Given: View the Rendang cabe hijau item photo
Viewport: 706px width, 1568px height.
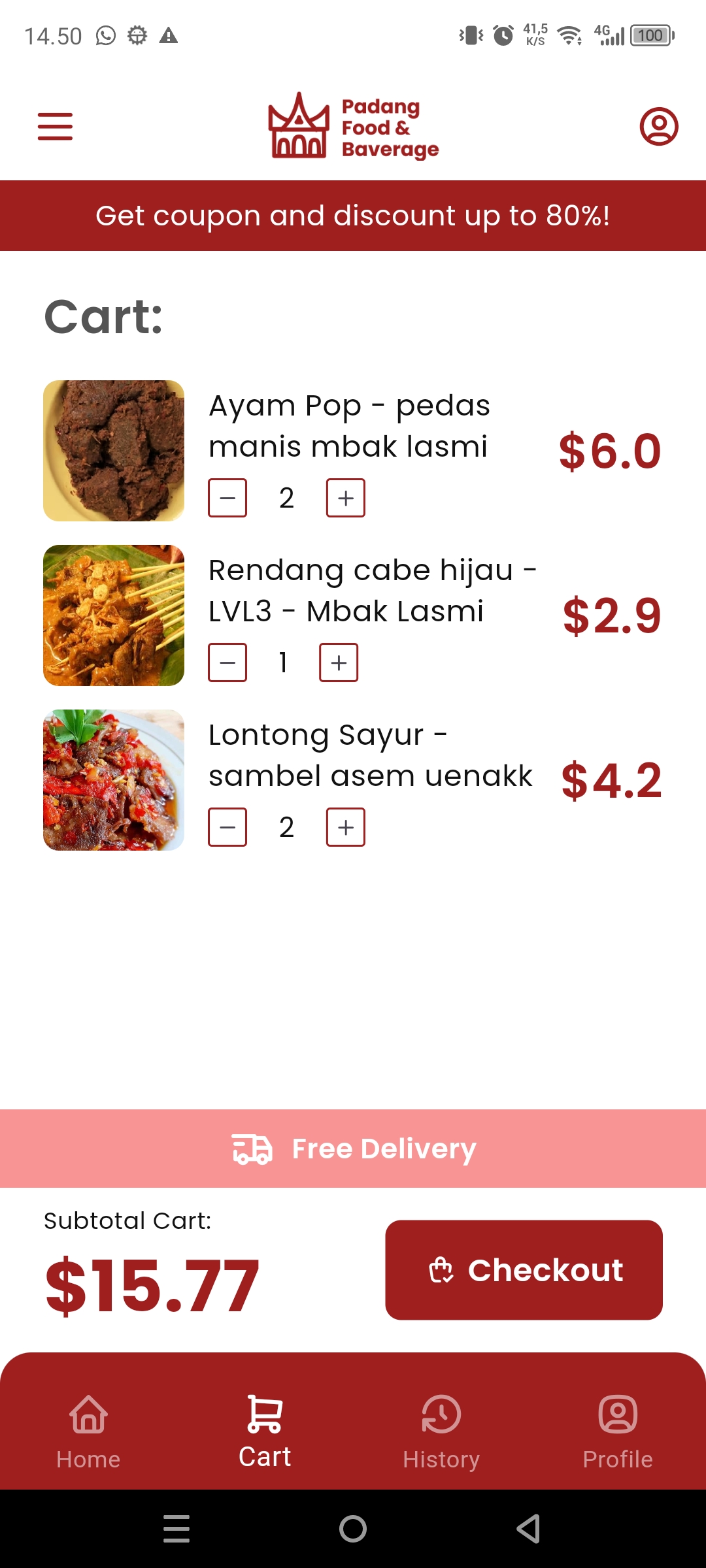Looking at the screenshot, I should (x=114, y=615).
